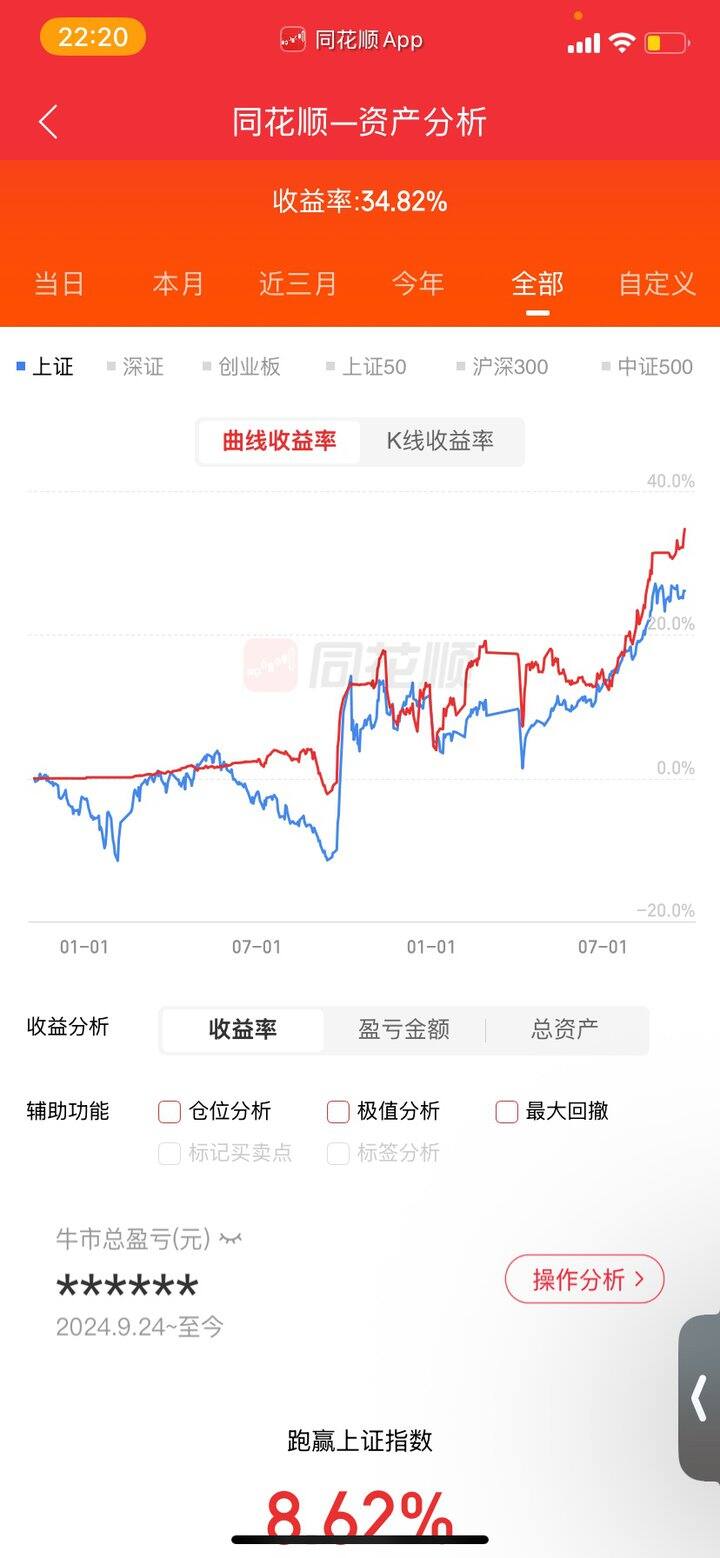Open the 自定义 date range picker
Screen dimensions: 720x1558
pos(655,284)
